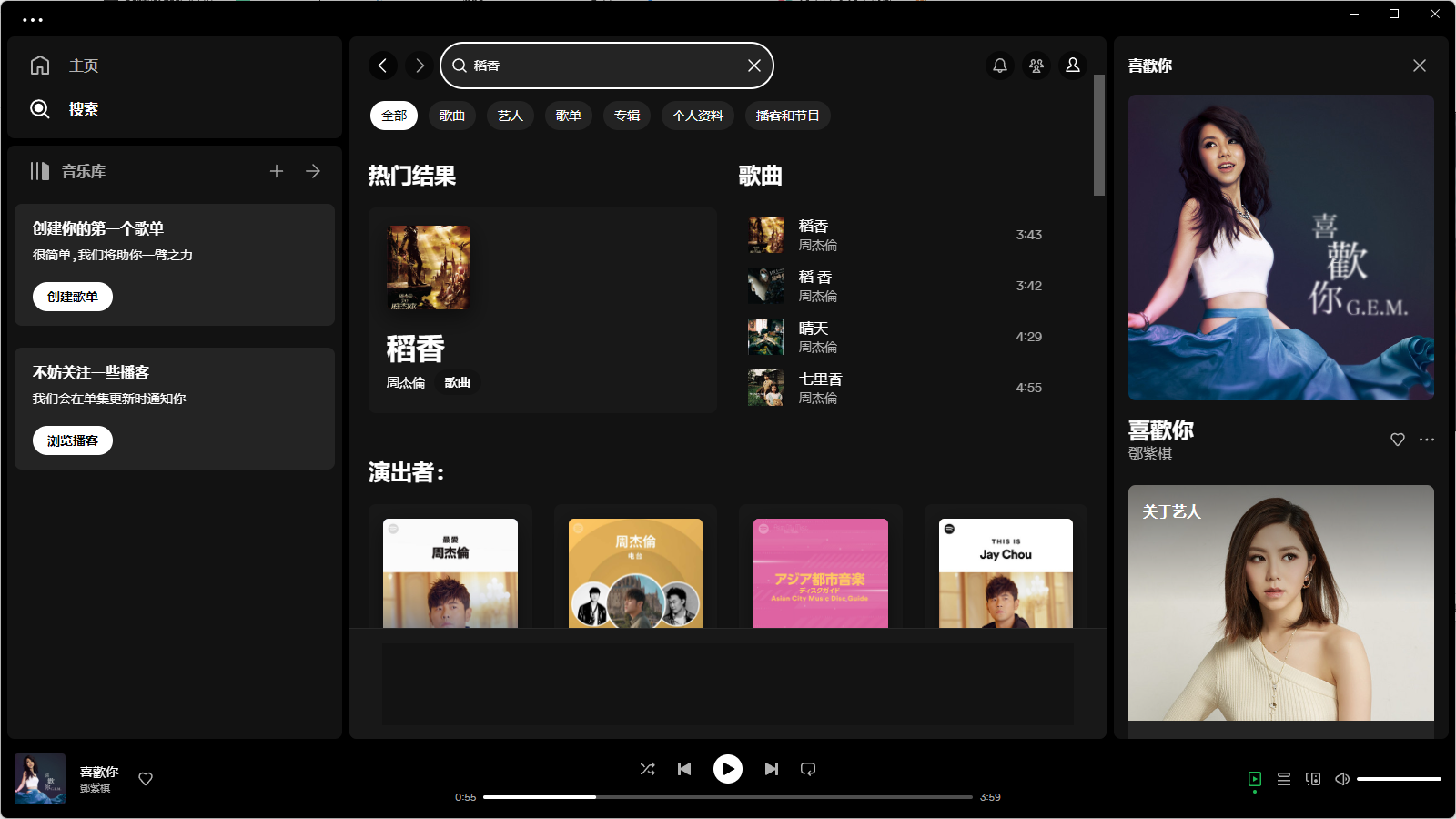Open the This Is Jay Chou playlist
This screenshot has width=1456, height=819.
point(1006,572)
